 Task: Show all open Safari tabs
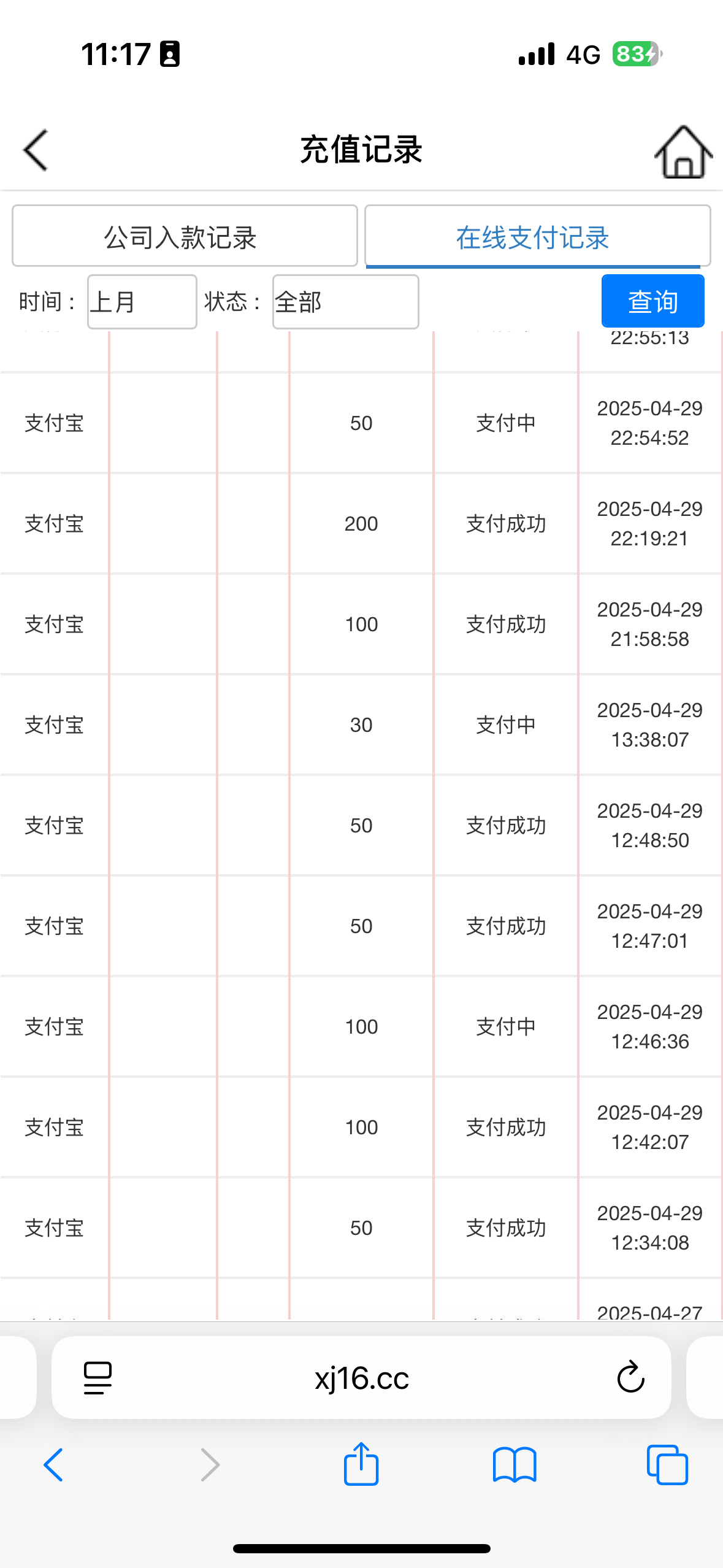pyautogui.click(x=667, y=1465)
